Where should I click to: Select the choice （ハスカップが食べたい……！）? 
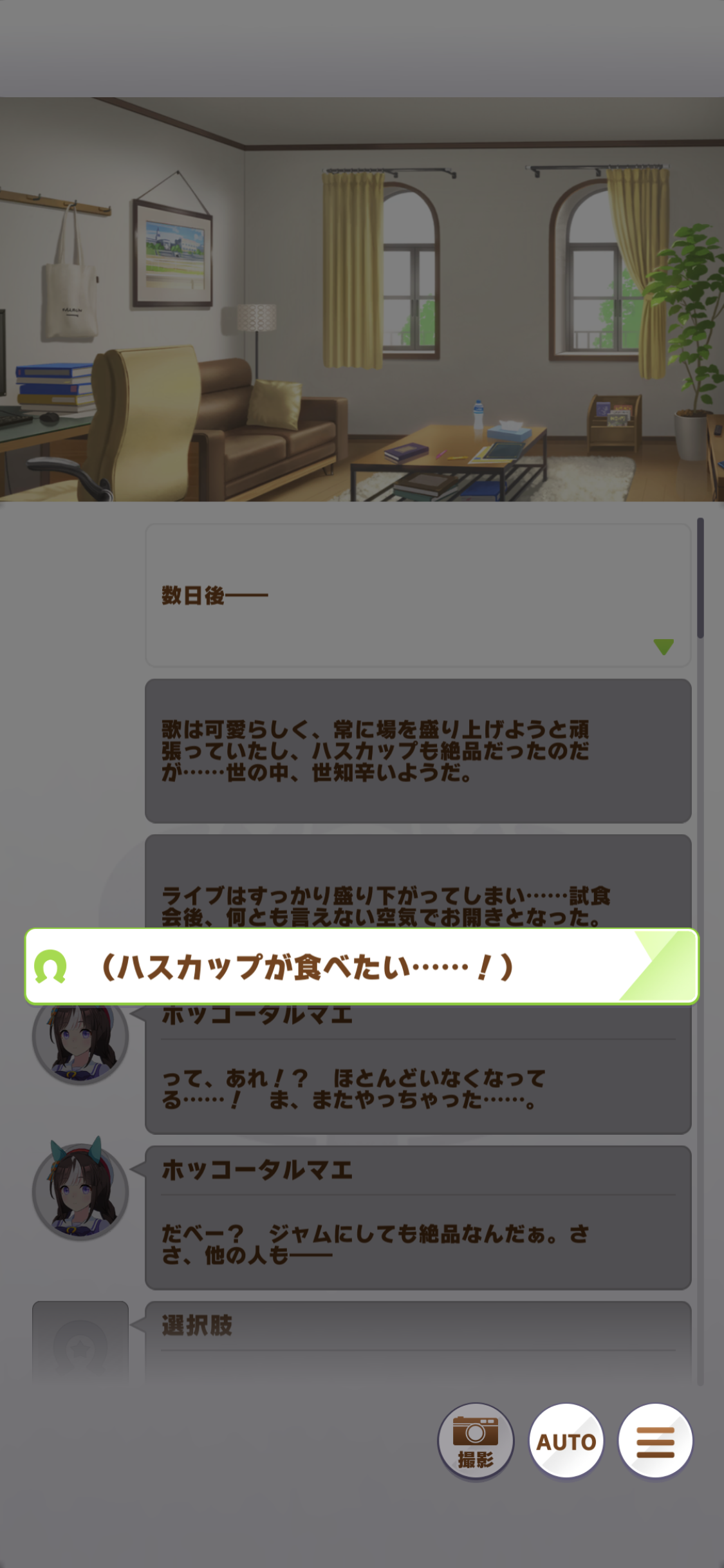(361, 966)
